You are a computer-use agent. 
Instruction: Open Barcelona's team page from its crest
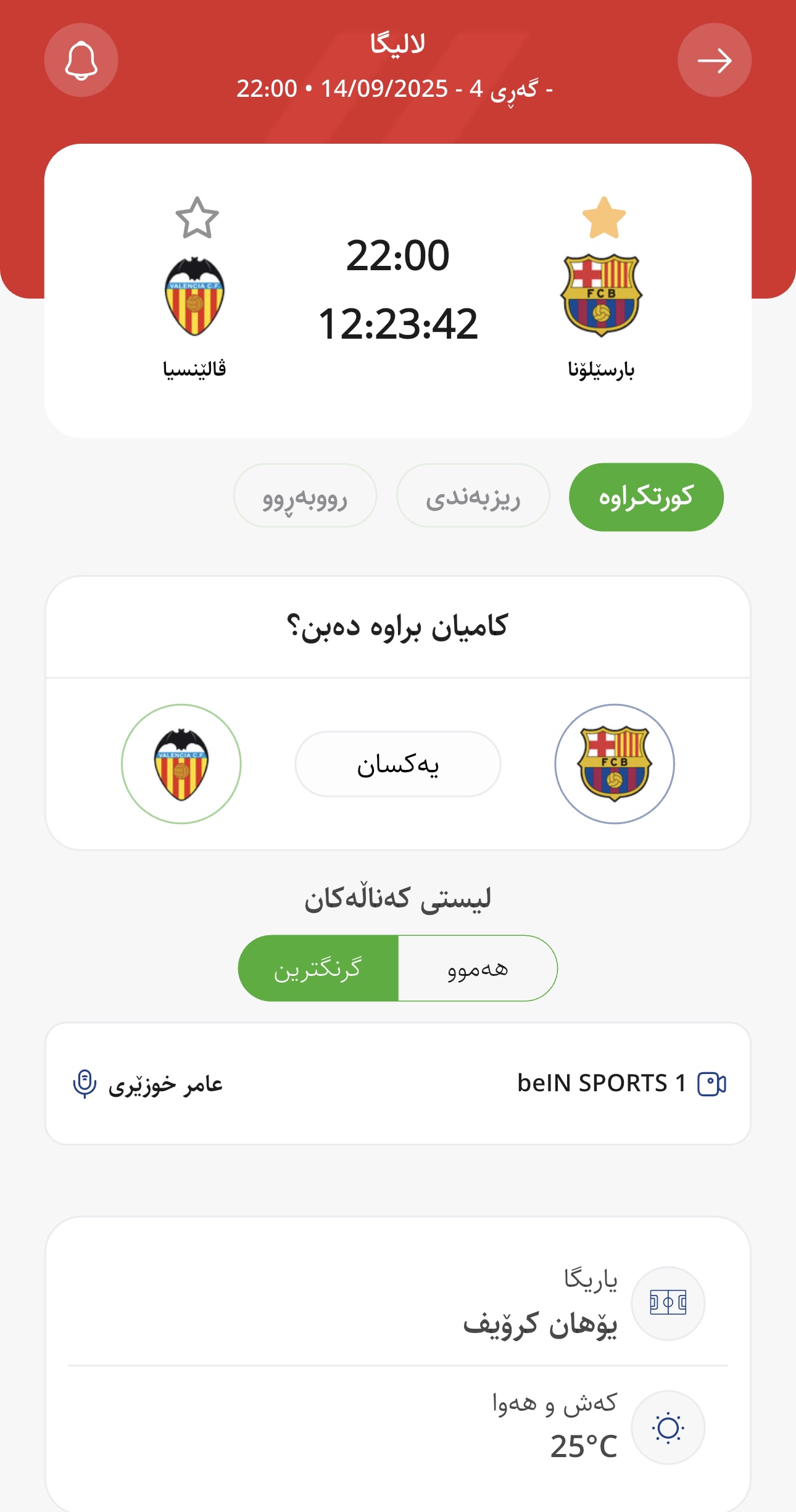[602, 295]
